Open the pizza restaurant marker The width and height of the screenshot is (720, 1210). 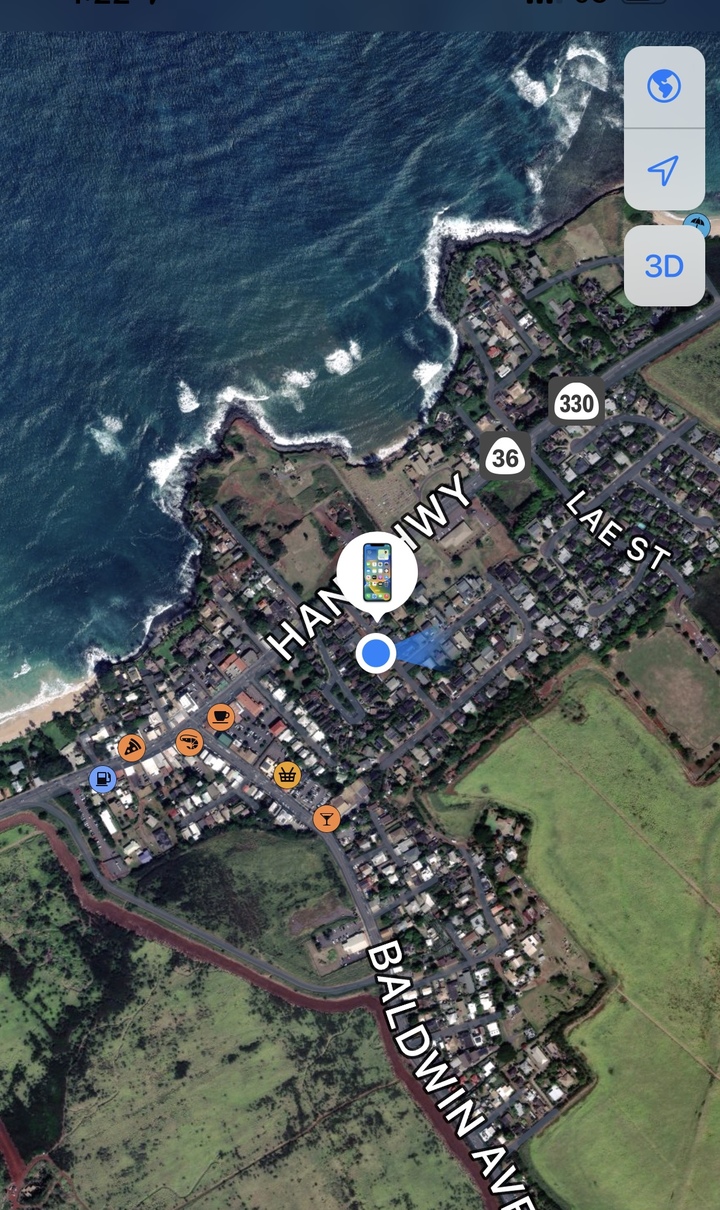point(131,747)
